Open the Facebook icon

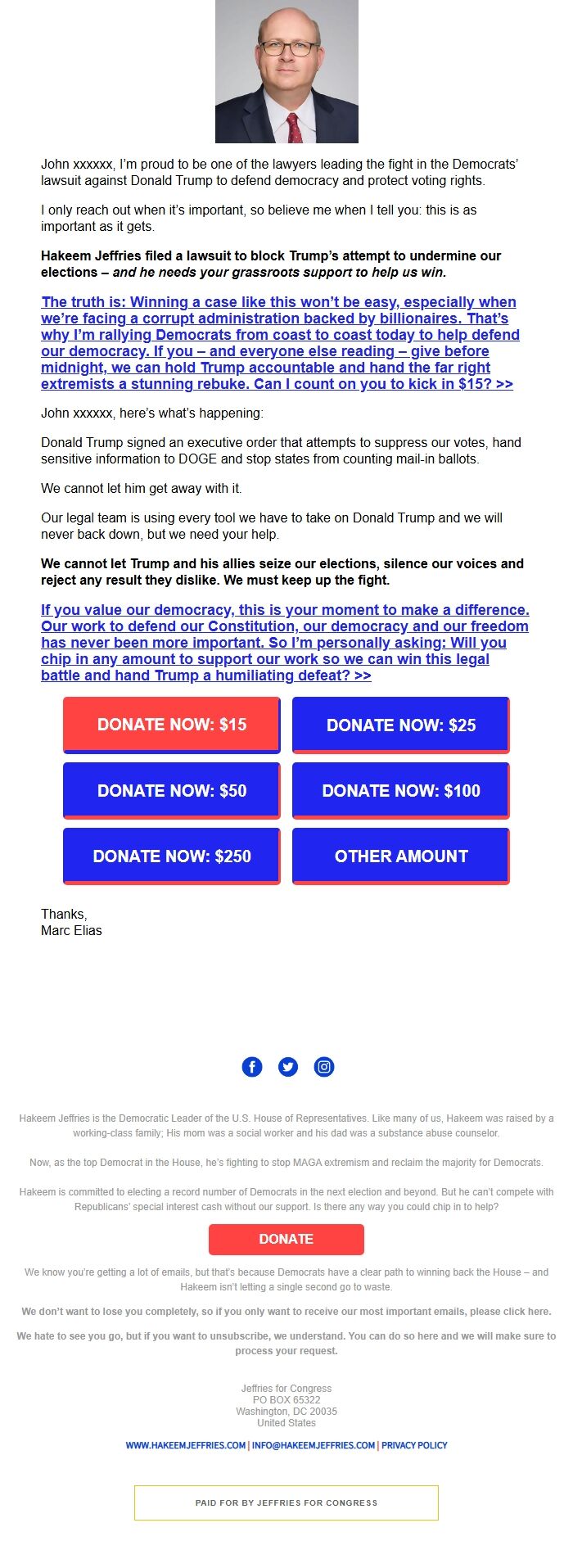(x=252, y=1067)
